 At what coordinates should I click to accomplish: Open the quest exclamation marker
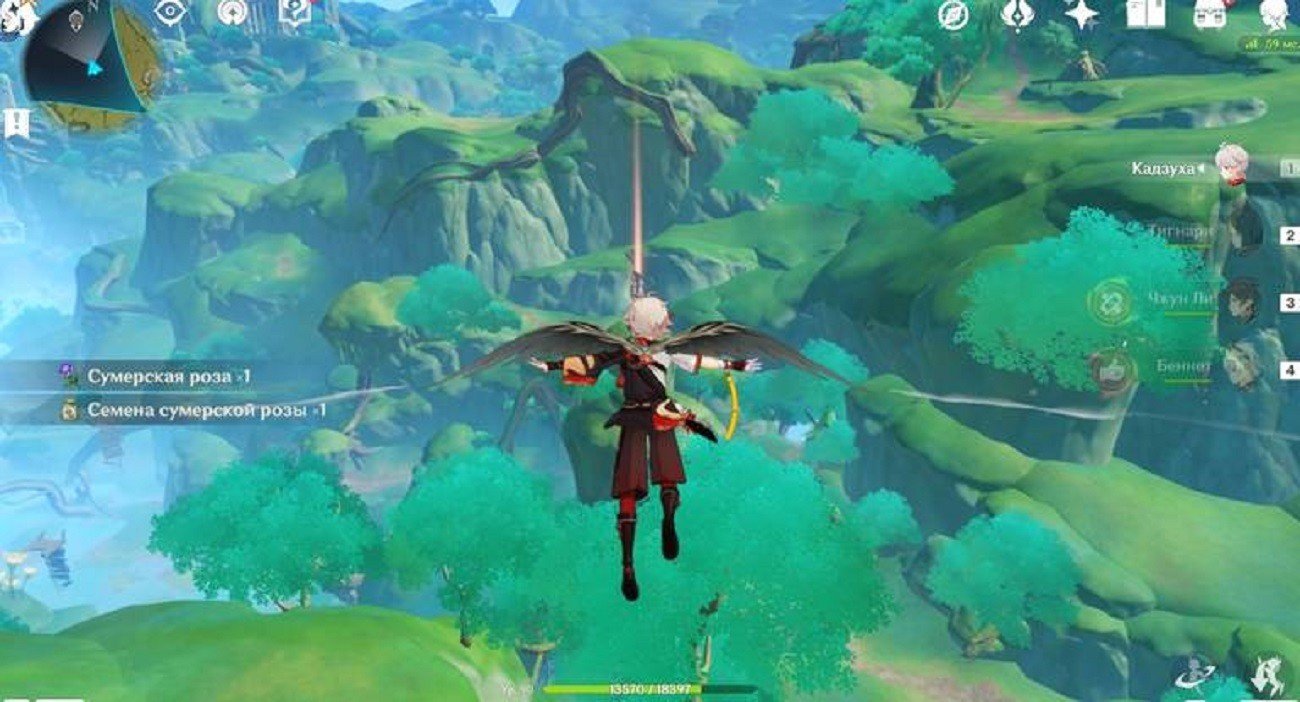point(16,124)
